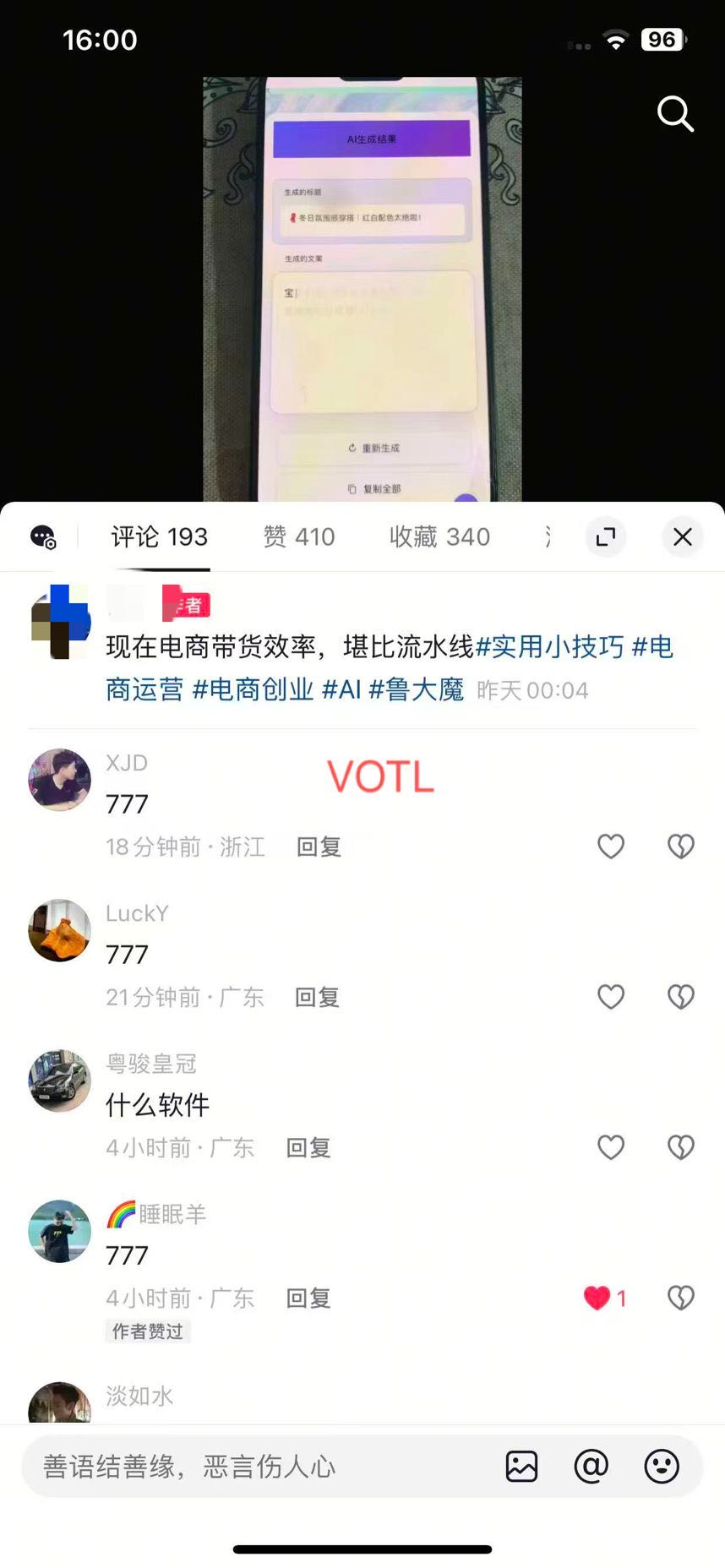
Task: Close the comment panel with the X
Action: tap(682, 536)
